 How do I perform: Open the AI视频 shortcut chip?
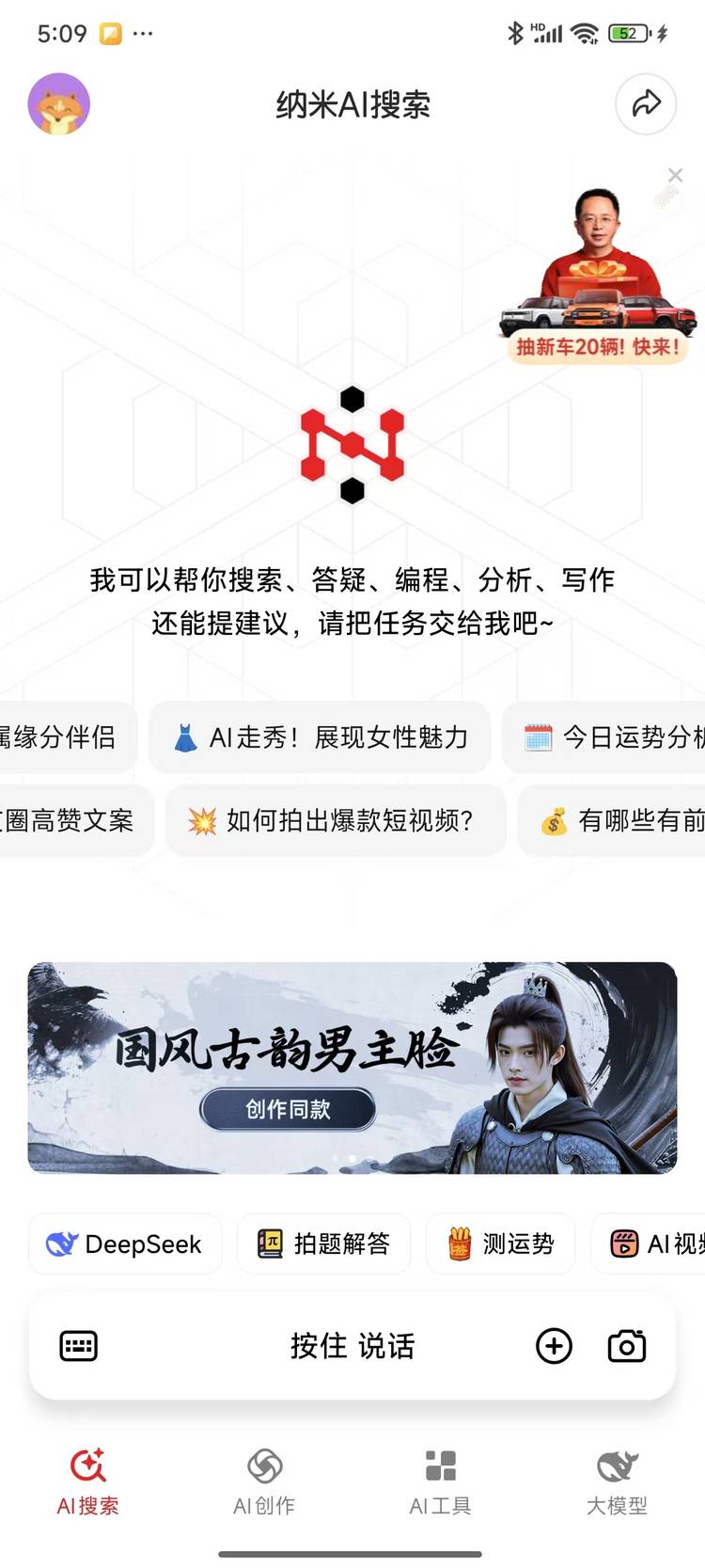(653, 1243)
